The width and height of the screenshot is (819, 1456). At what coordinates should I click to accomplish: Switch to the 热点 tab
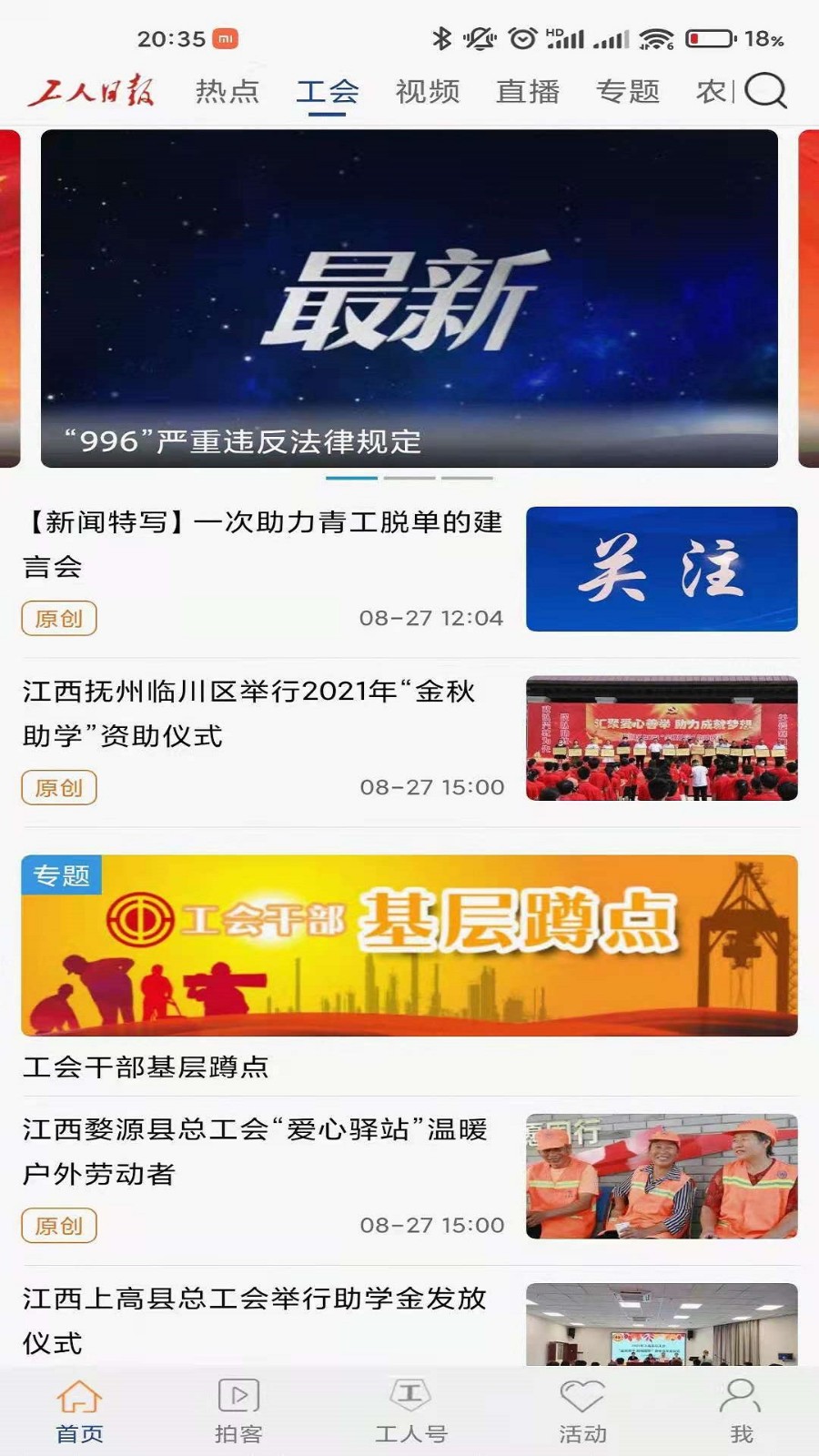227,92
